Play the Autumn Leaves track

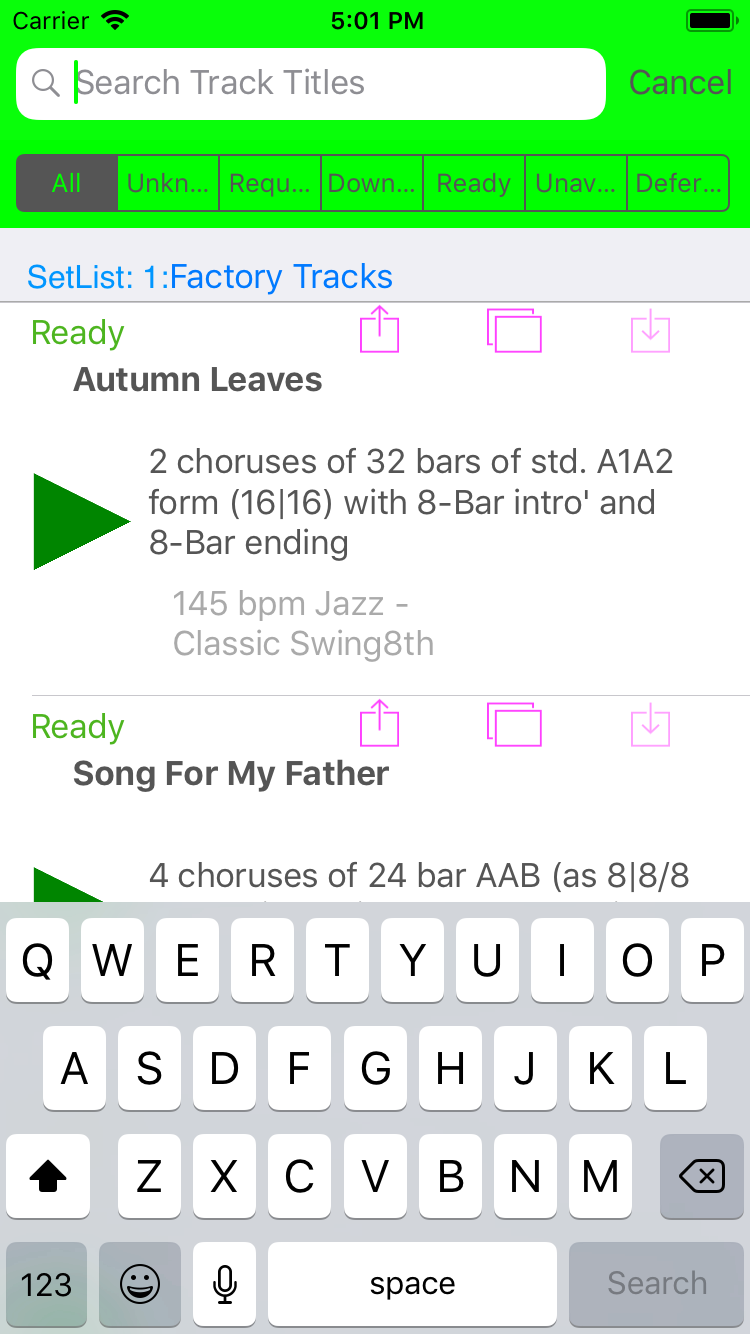[x=82, y=522]
